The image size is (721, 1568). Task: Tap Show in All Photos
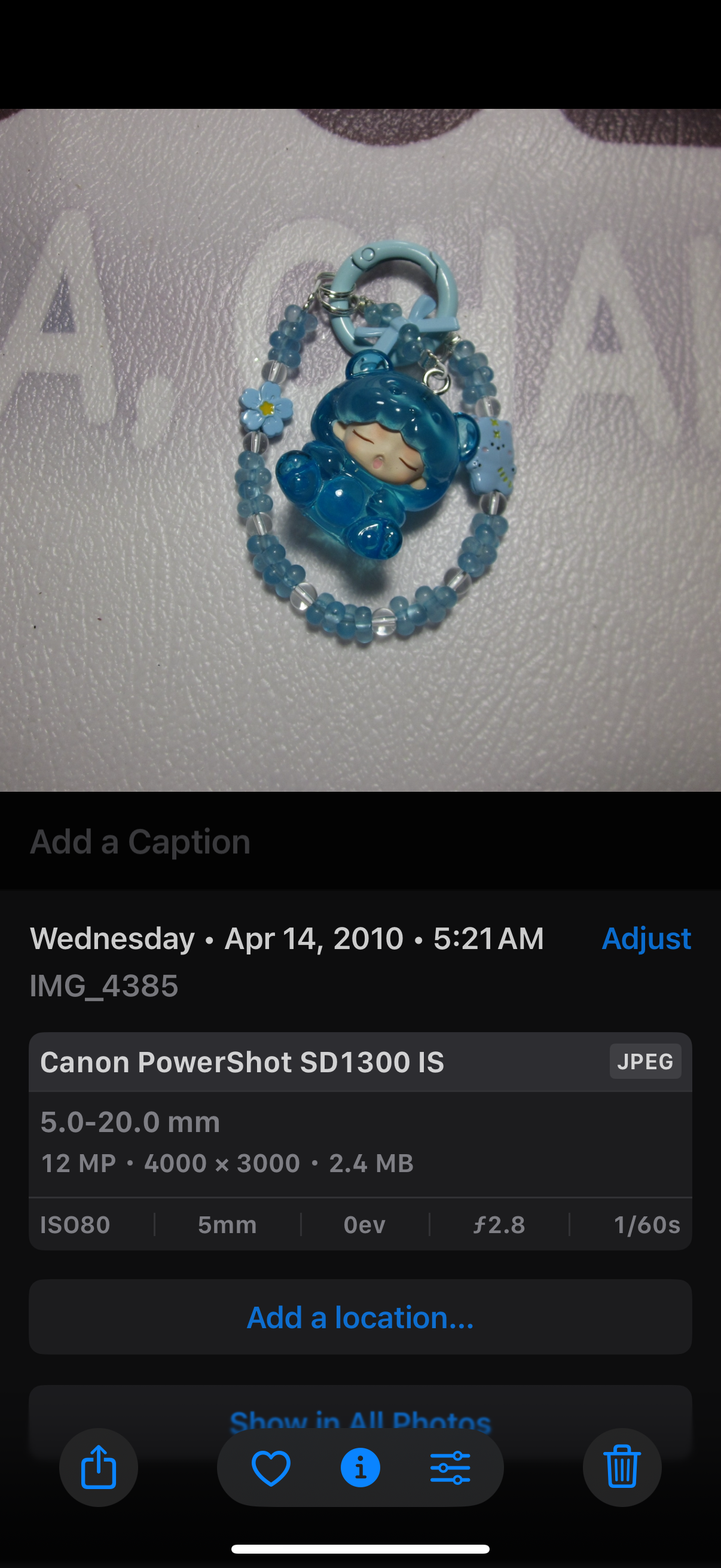point(360,1418)
